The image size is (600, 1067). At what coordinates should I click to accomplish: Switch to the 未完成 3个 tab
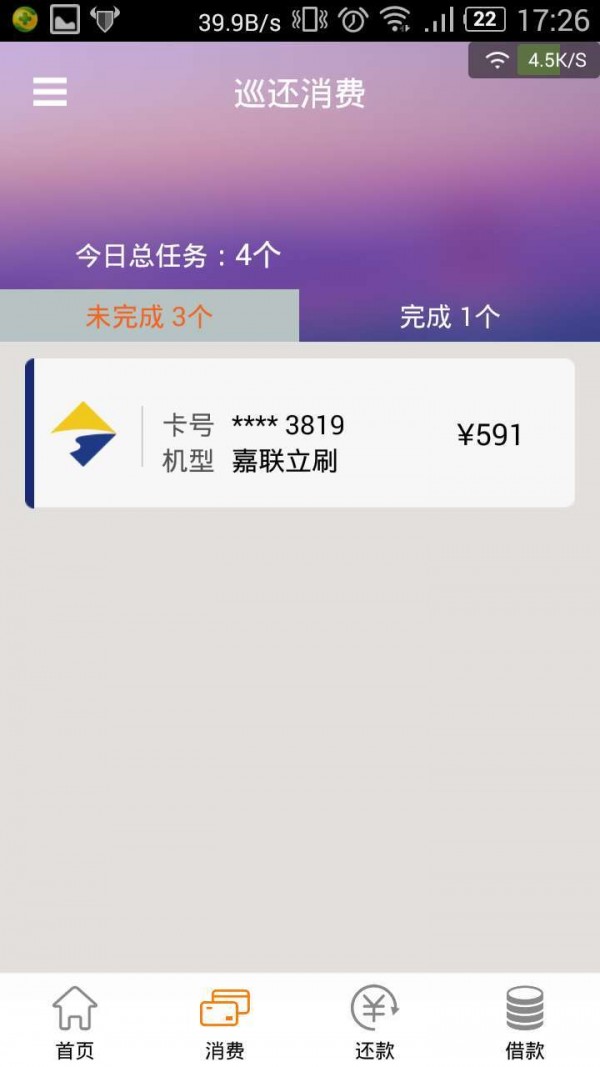149,317
